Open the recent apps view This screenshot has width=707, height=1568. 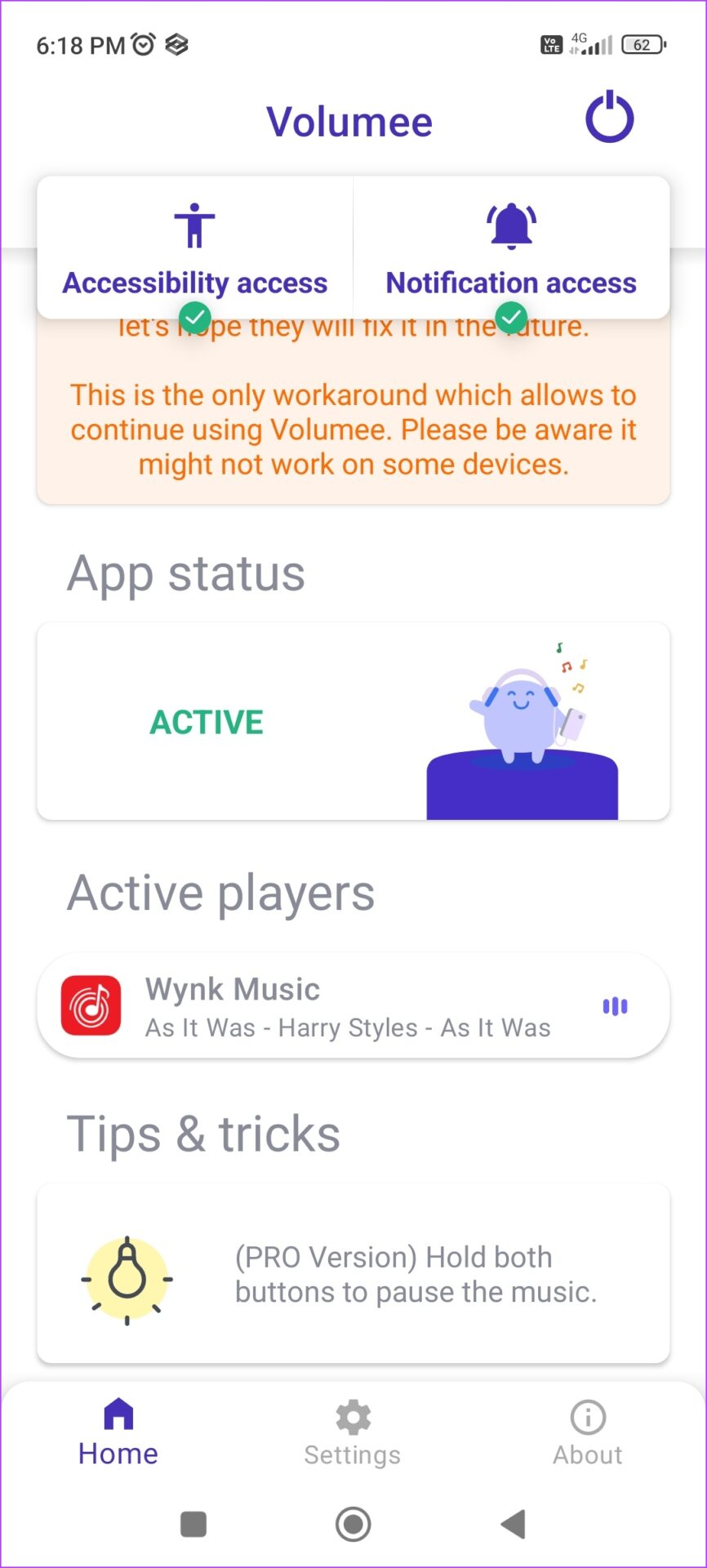pyautogui.click(x=193, y=1524)
